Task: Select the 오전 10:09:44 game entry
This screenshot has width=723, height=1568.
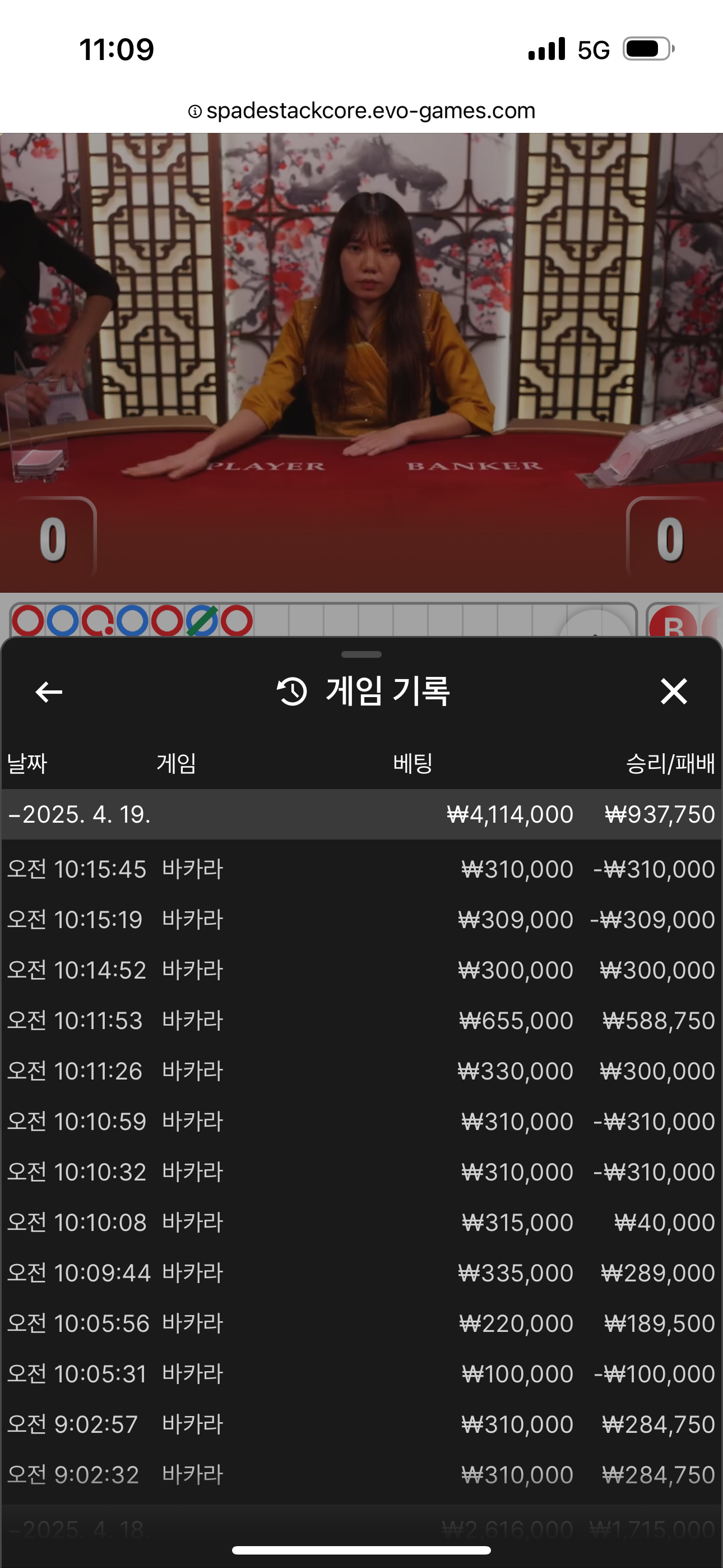Action: [361, 1274]
